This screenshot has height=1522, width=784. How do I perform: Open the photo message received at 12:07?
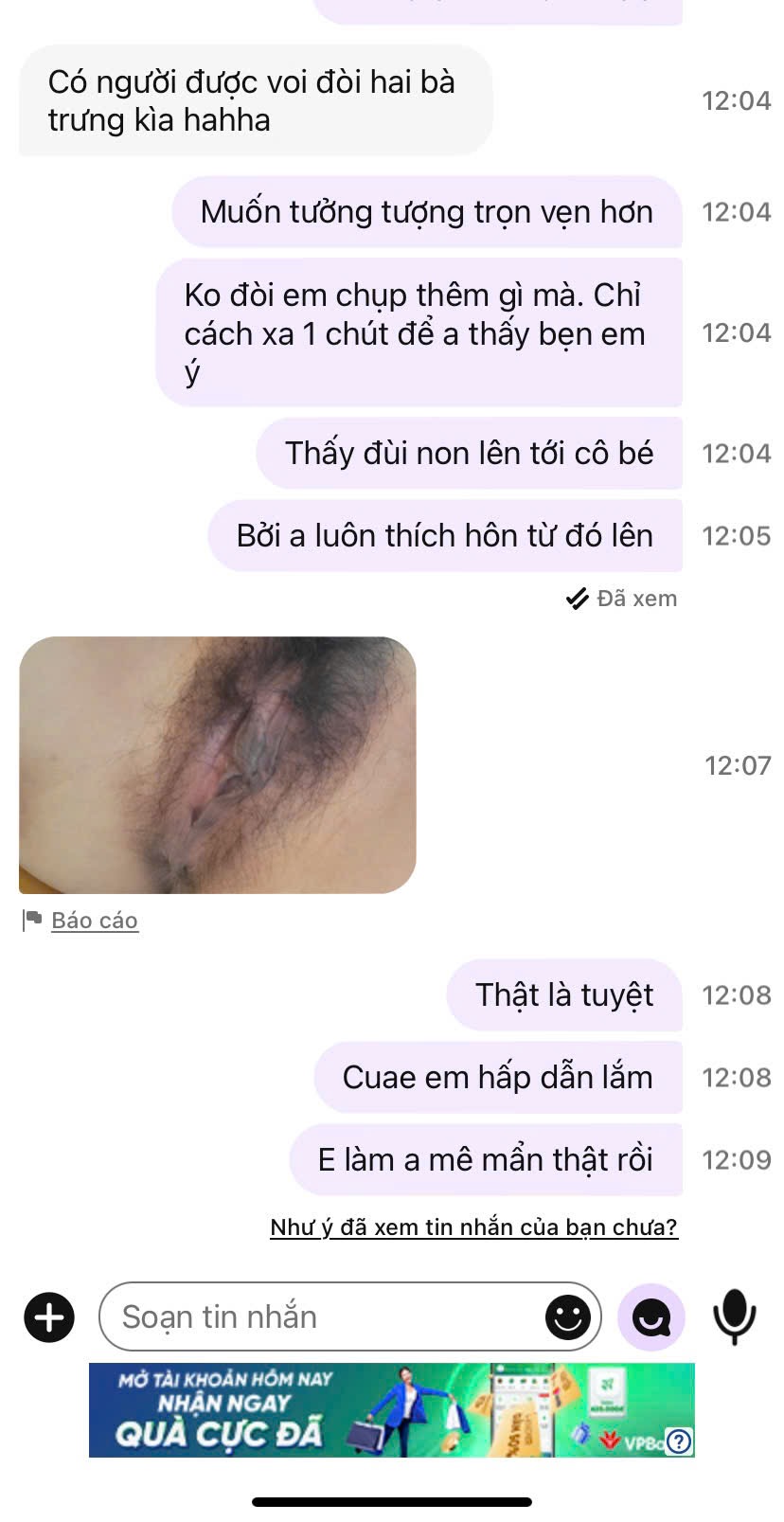pyautogui.click(x=218, y=764)
